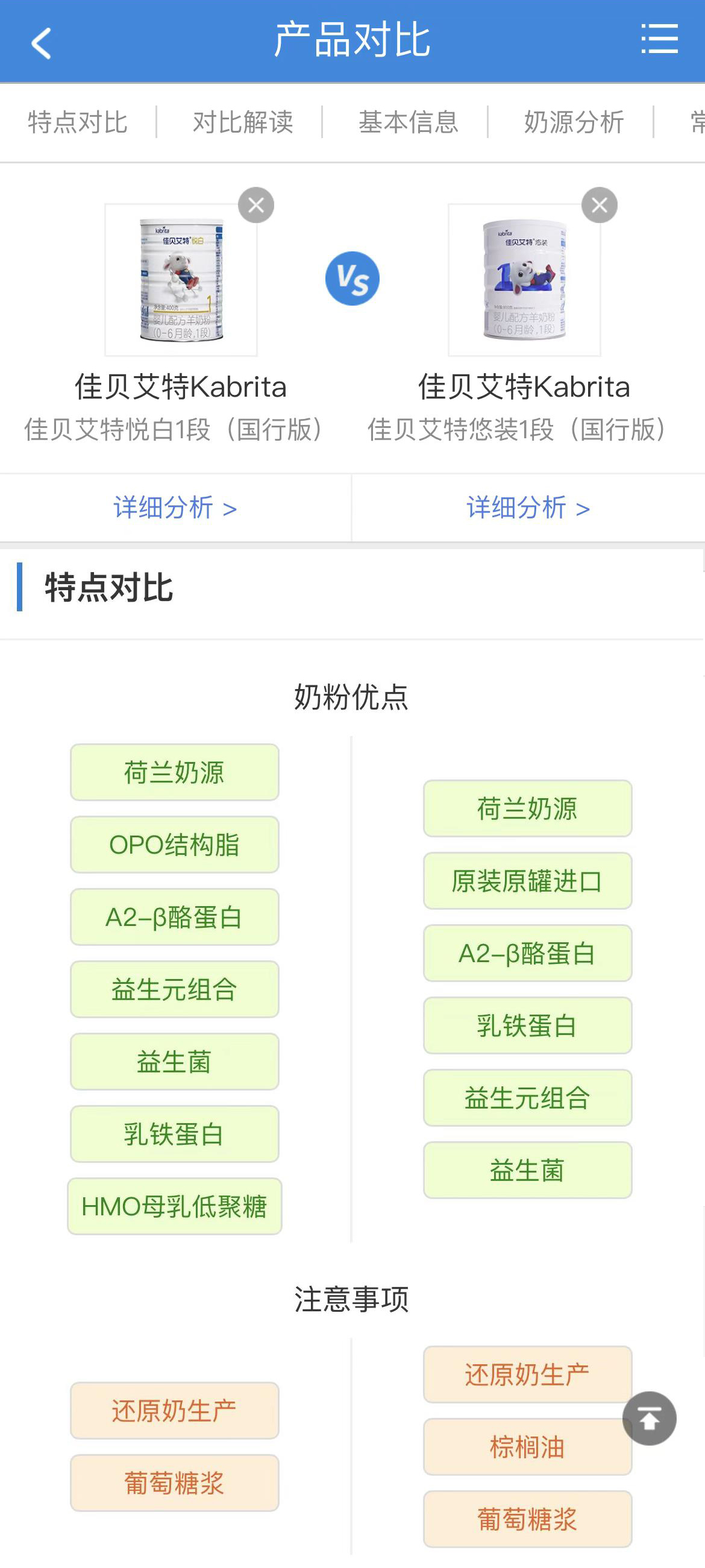The height and width of the screenshot is (1568, 705).
Task: Open the 基本信息 tab
Action: (409, 122)
